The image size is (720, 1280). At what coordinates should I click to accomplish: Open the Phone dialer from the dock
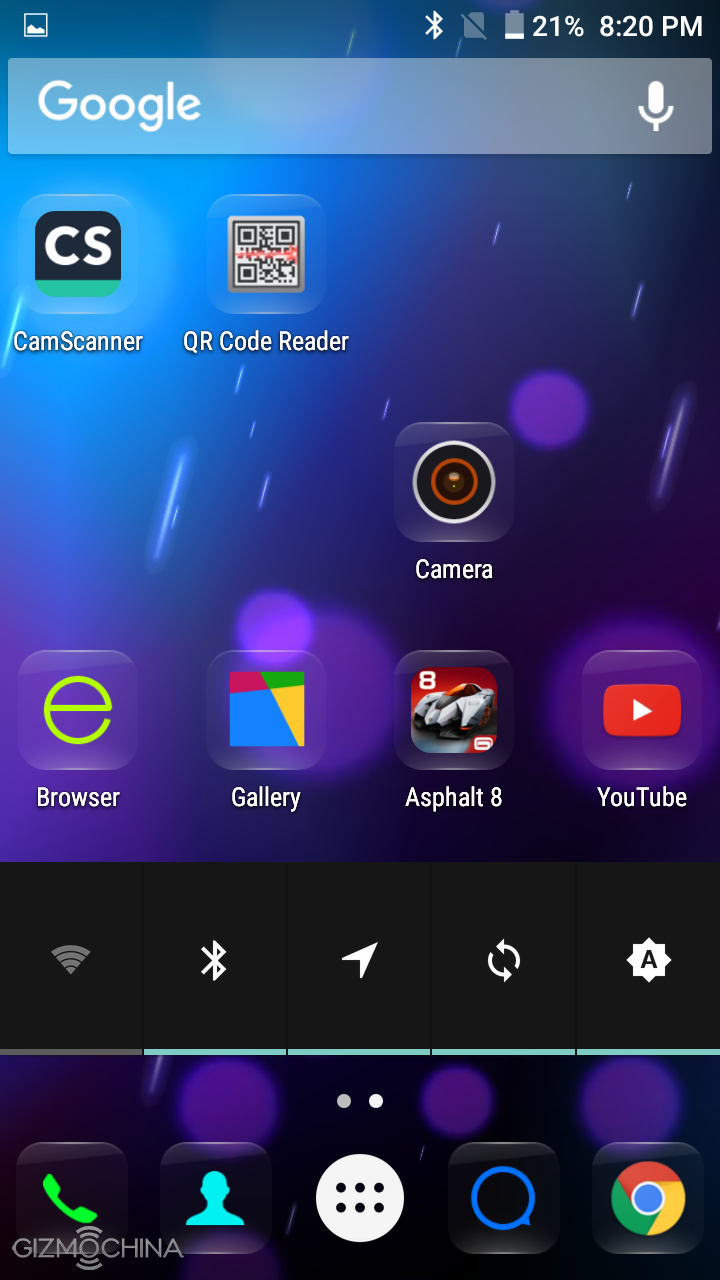pyautogui.click(x=72, y=1197)
